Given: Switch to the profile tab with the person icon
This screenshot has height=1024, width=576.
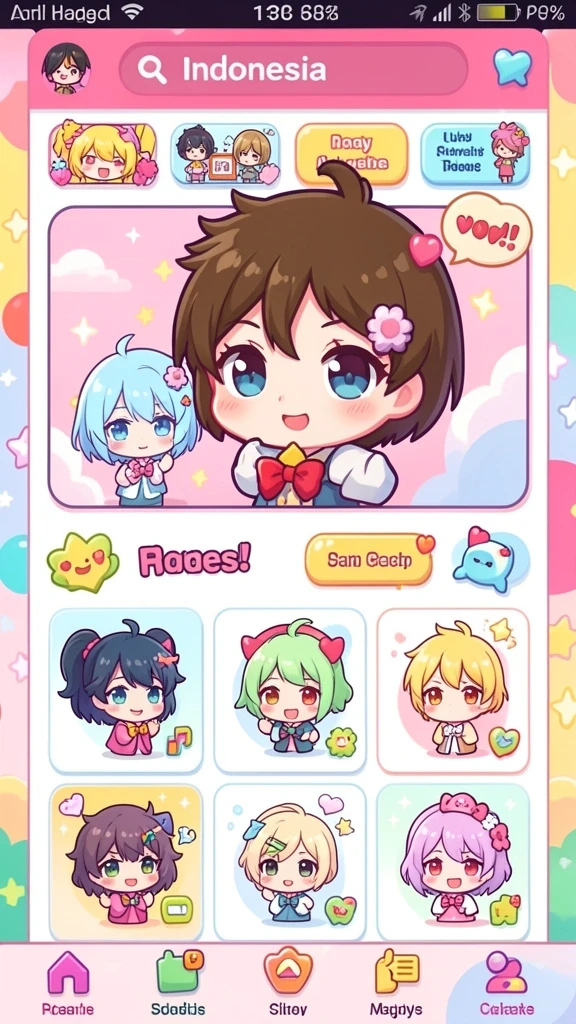Looking at the screenshot, I should (507, 984).
